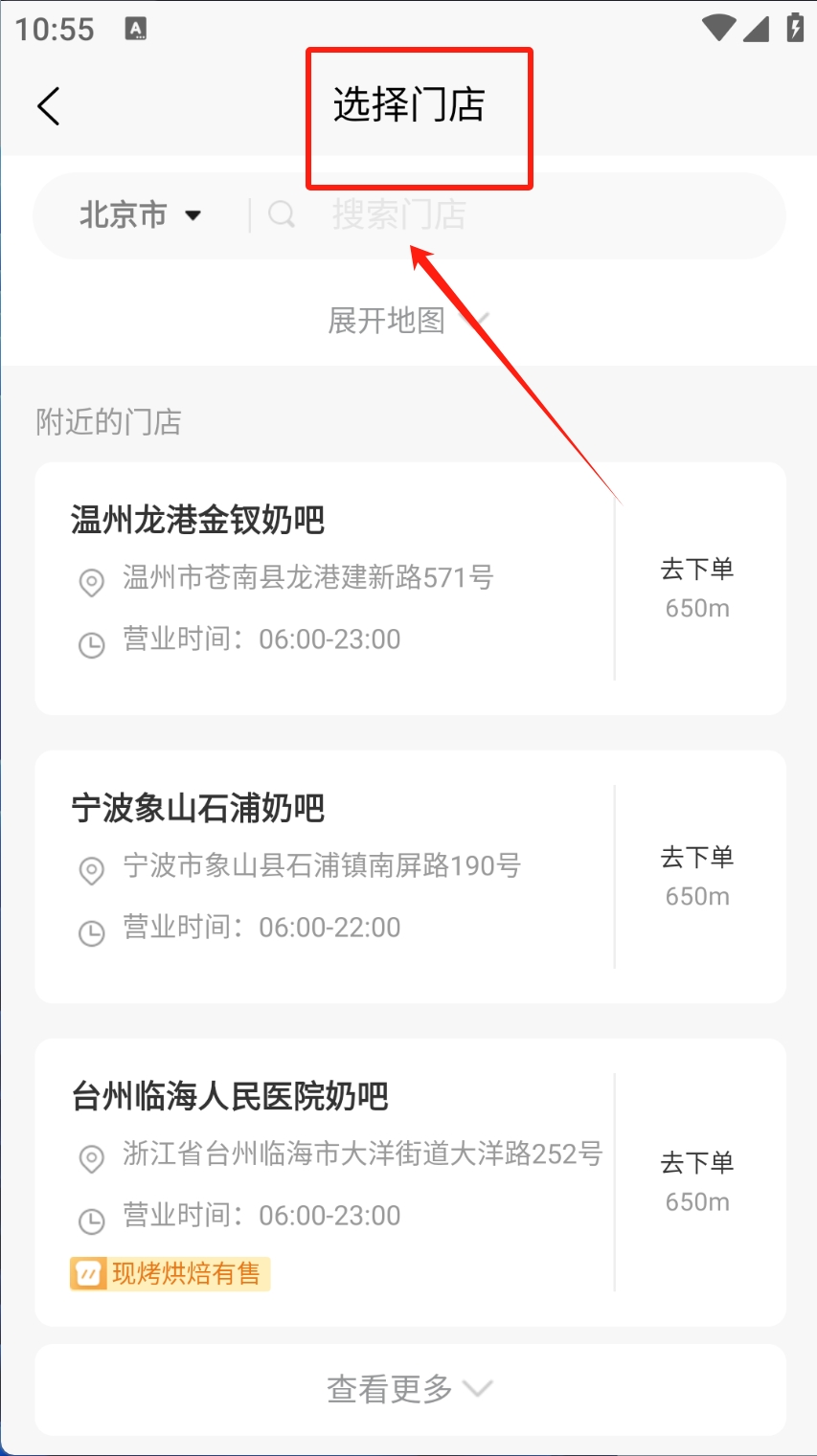Screen dimensions: 817x1456
Task: Tap 去下单 for 温州龙港金钗奶吧
Action: point(697,571)
